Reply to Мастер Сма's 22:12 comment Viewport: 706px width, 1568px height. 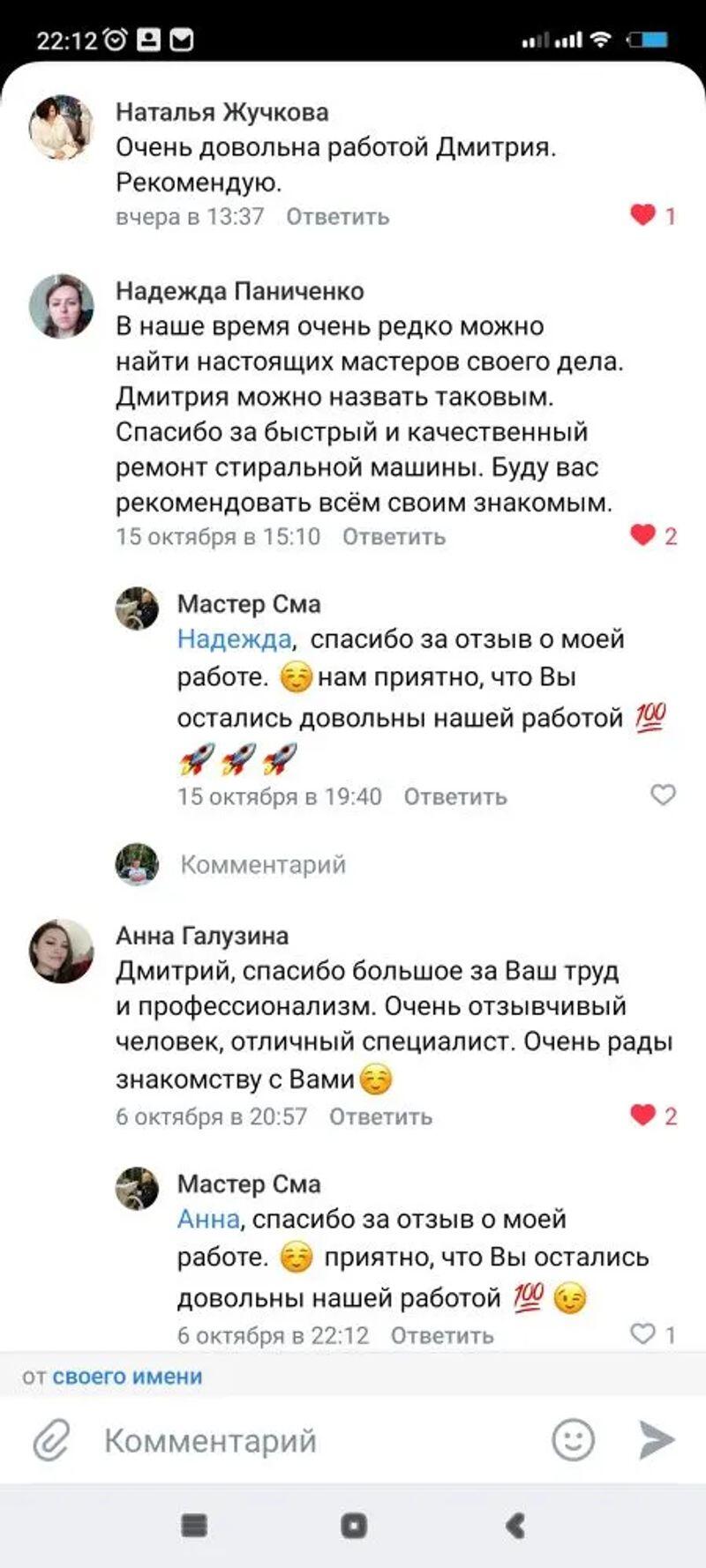coord(442,1336)
